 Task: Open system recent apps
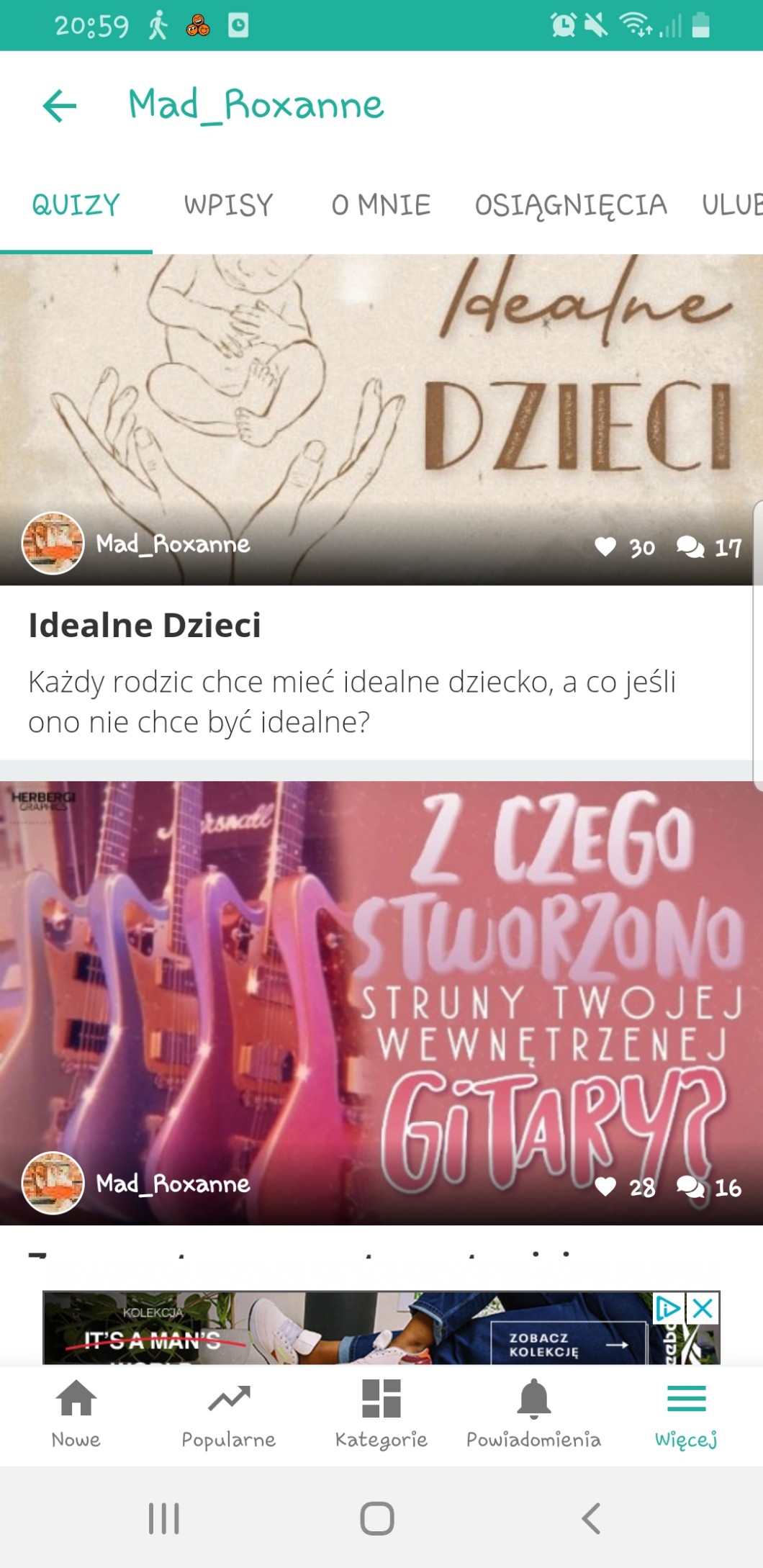[x=164, y=1518]
